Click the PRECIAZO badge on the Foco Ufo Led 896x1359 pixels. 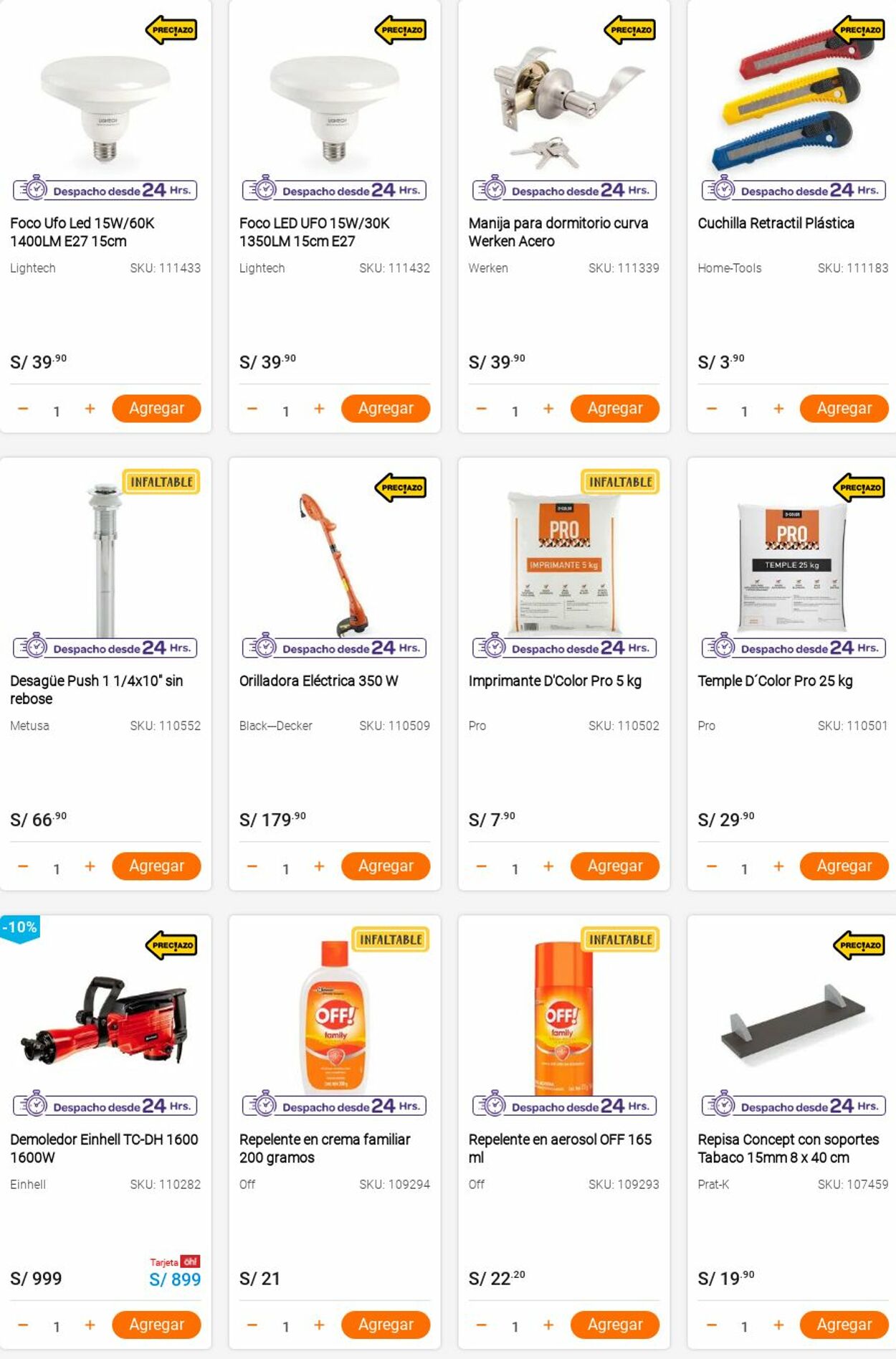(x=172, y=29)
